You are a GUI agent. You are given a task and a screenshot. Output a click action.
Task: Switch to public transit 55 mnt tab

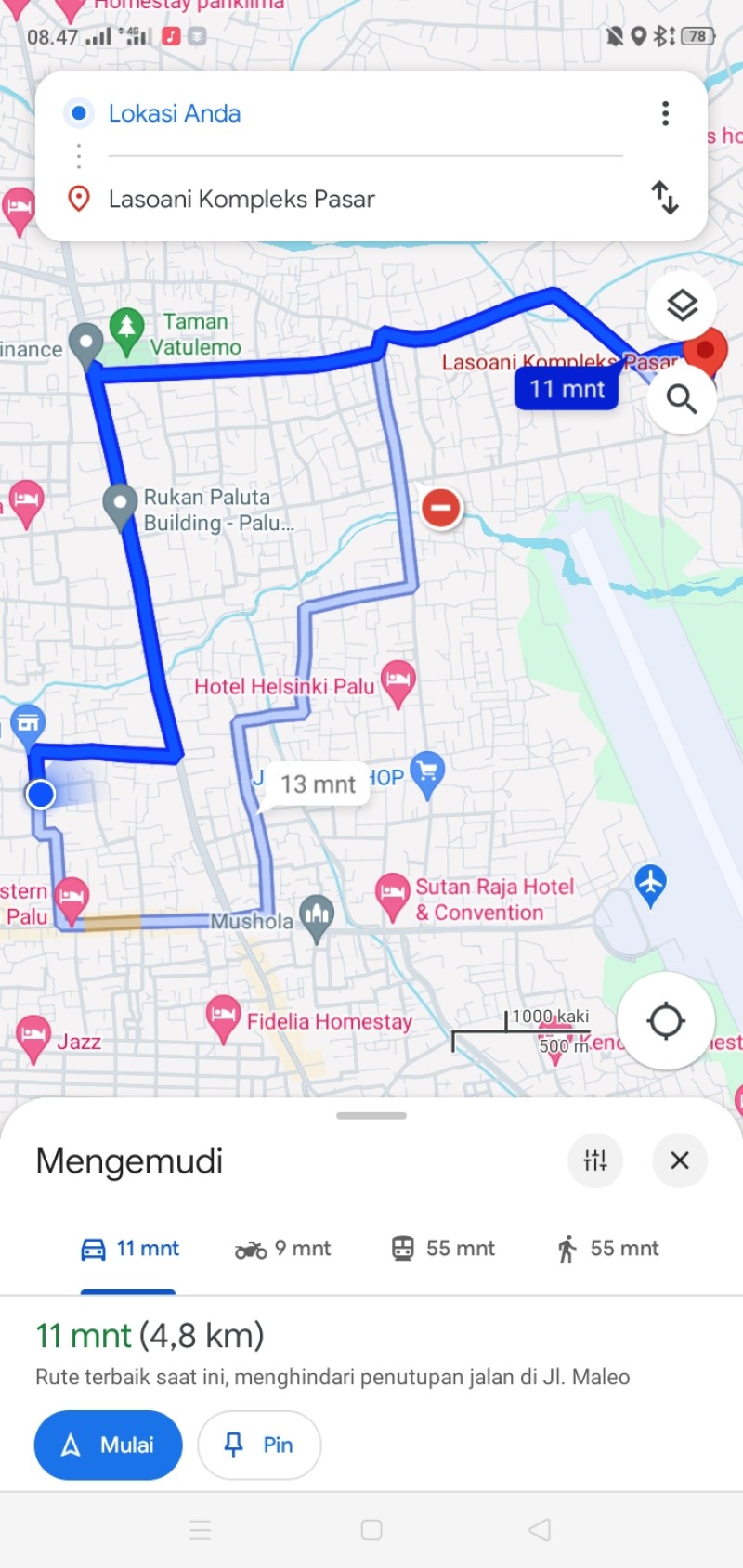coord(442,1249)
